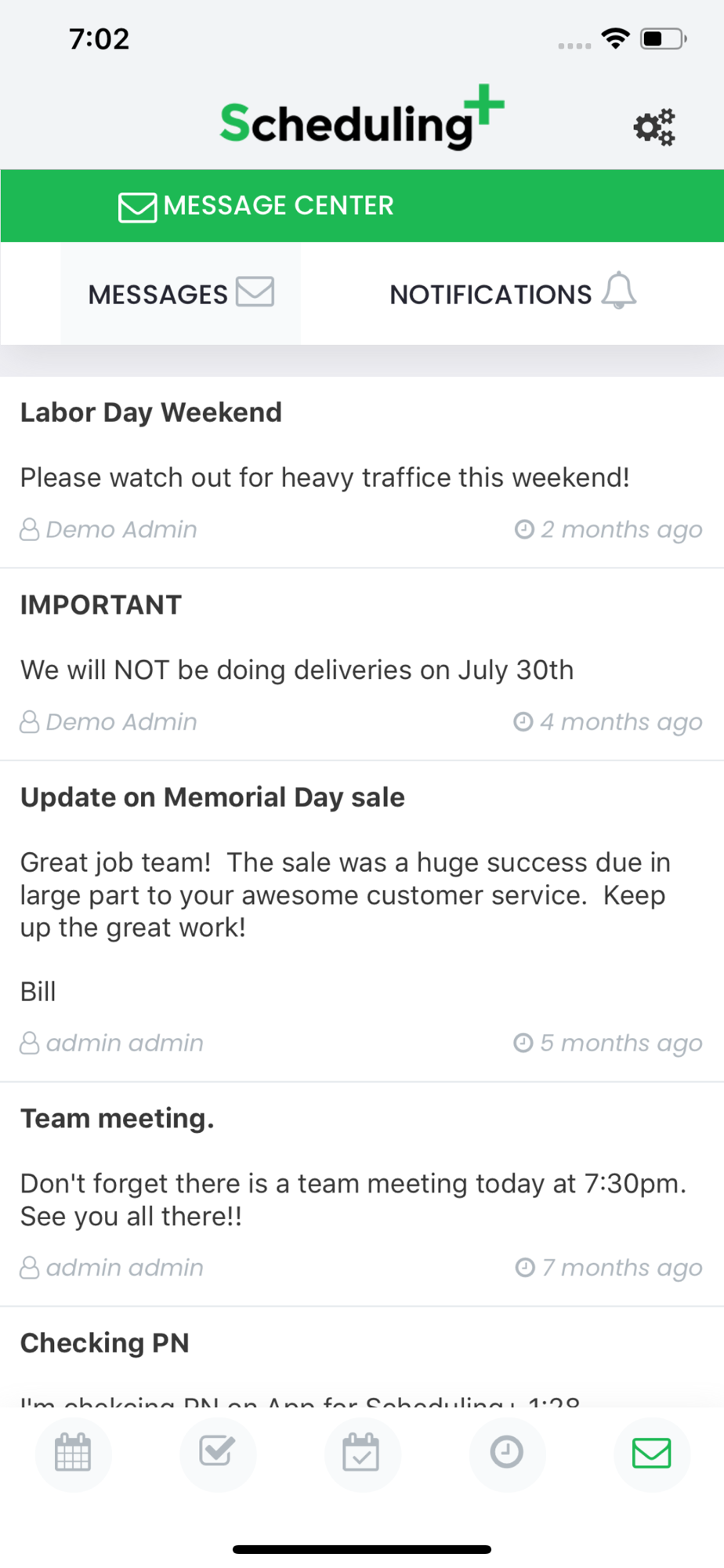Tap the envelope tab in bottom bar
Viewport: 724px width, 1568px height.
click(x=651, y=1453)
